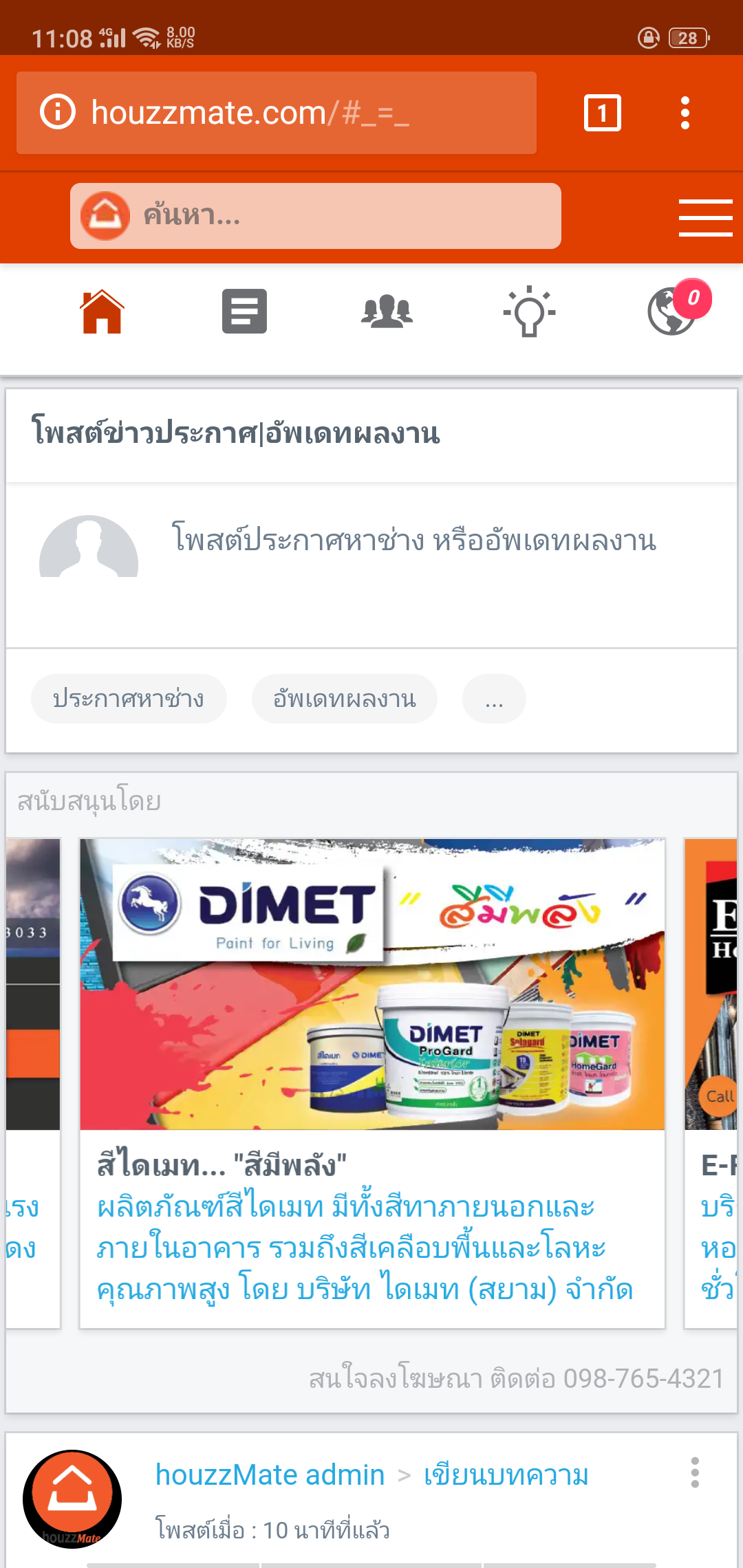
Task: Switch to the people group tab
Action: (387, 312)
